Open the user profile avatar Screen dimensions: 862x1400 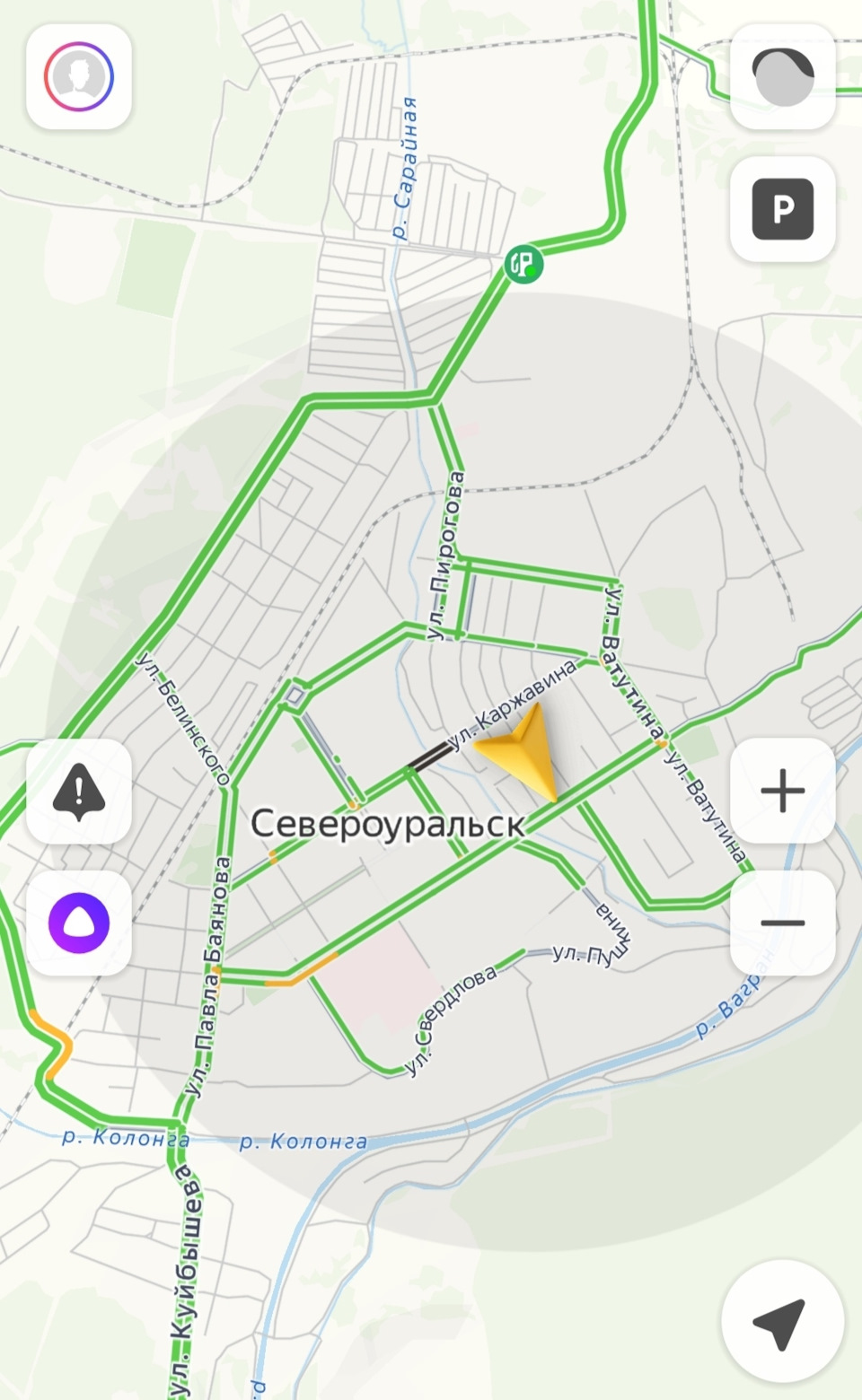point(79,76)
